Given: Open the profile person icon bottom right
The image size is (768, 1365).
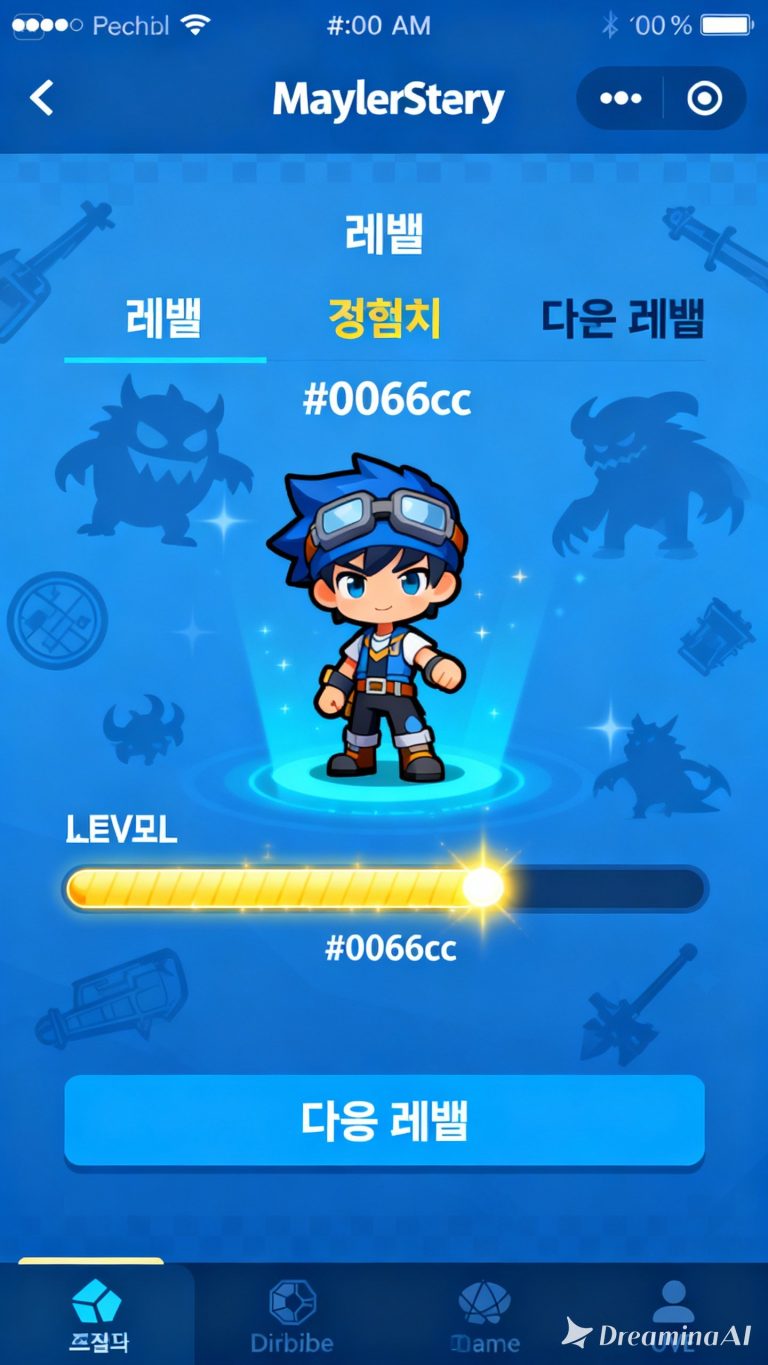Looking at the screenshot, I should click(x=676, y=1300).
